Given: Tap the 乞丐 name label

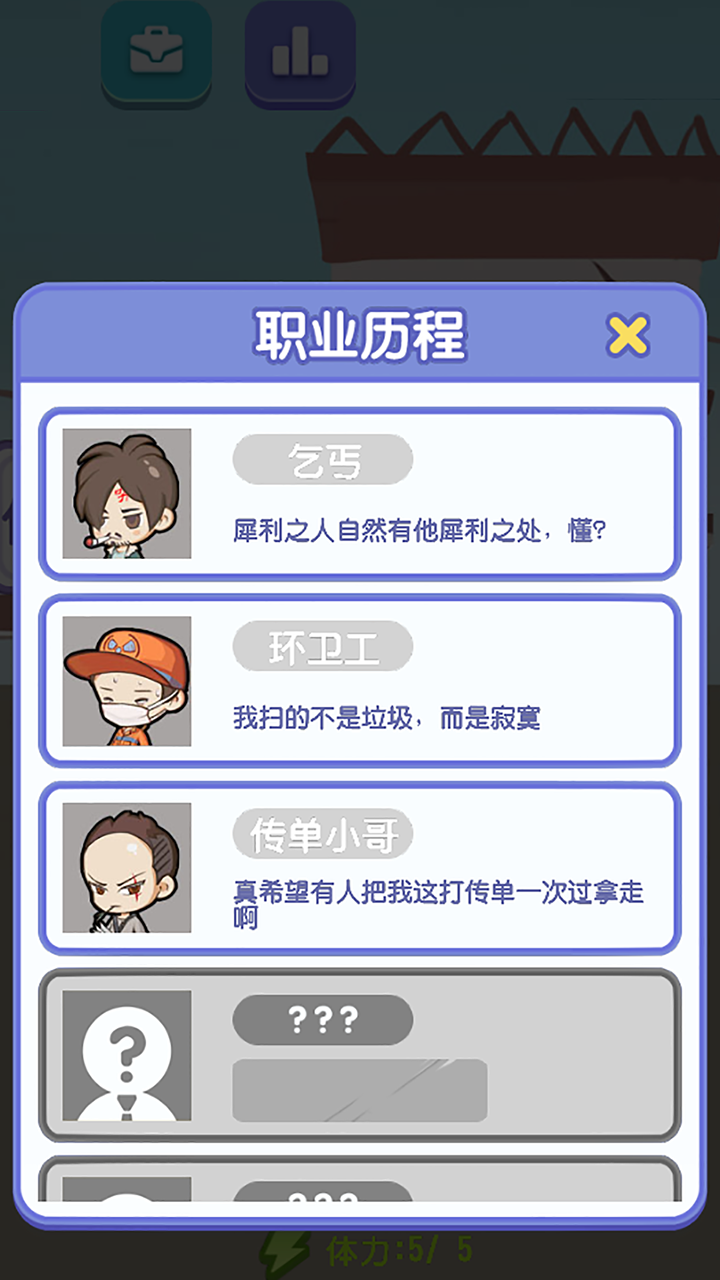Looking at the screenshot, I should 323,459.
